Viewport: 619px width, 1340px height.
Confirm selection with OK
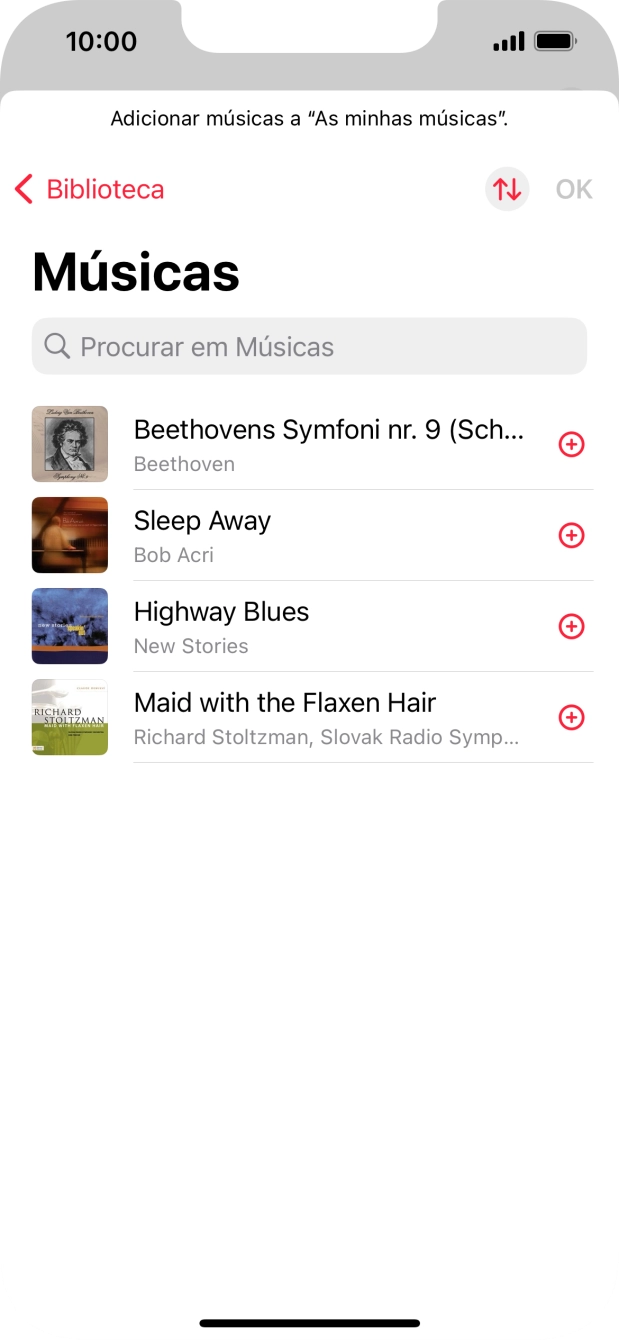tap(574, 189)
